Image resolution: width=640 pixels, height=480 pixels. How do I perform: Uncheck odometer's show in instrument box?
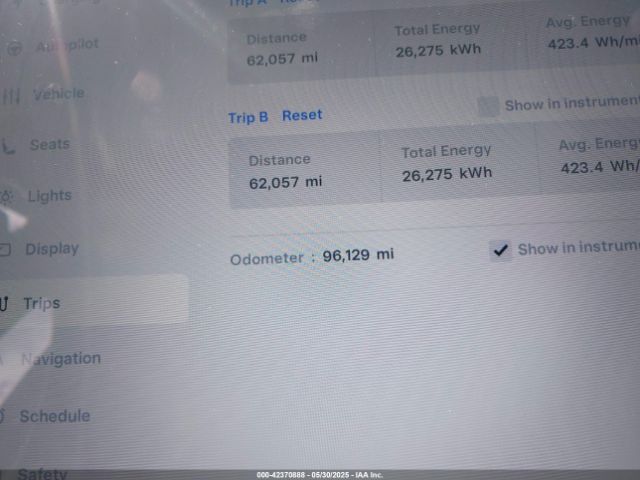pos(501,250)
